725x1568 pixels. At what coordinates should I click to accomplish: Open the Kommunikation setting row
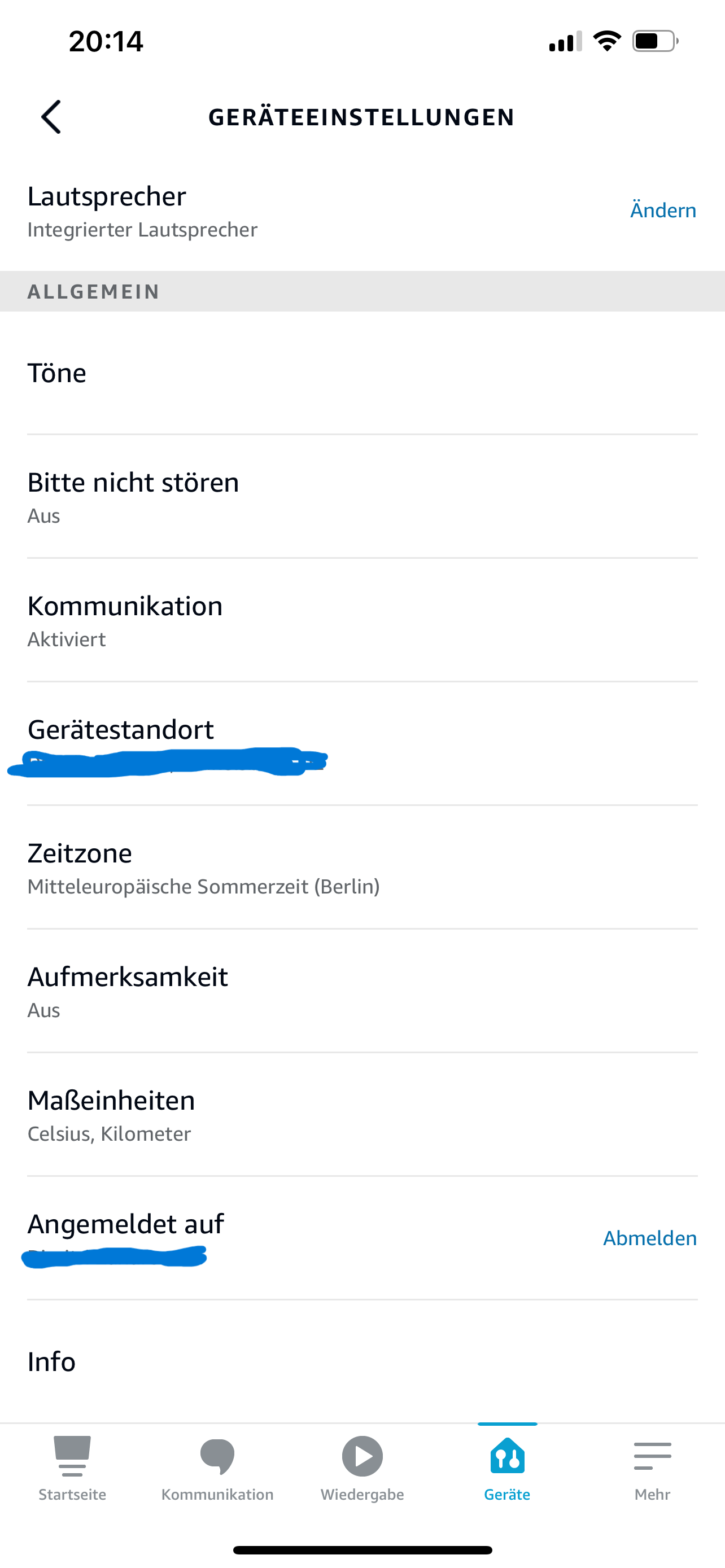[361, 620]
